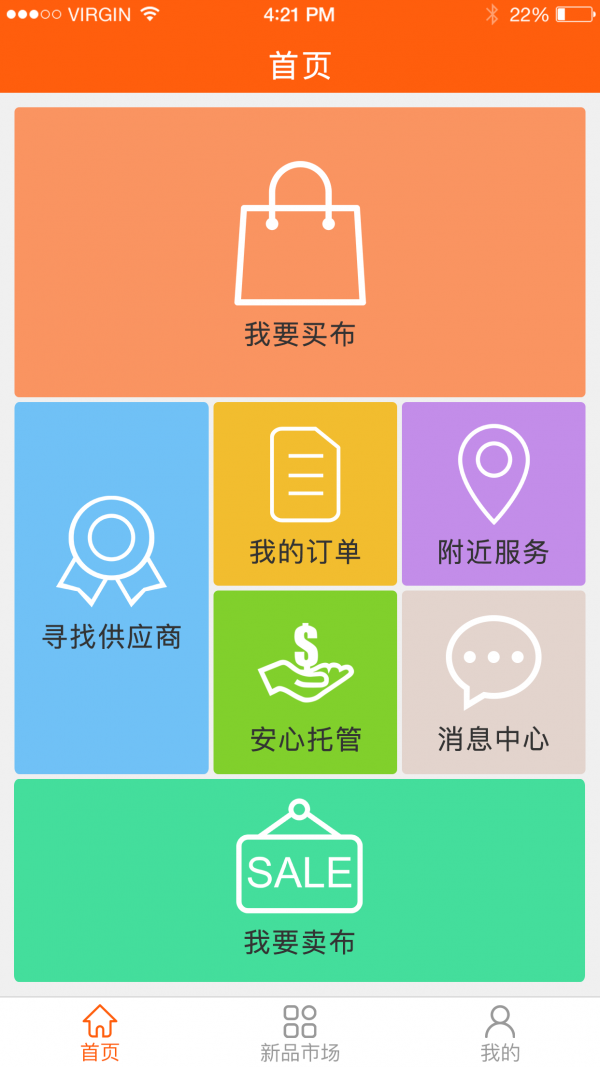Open the 我的 tab
600x1067 pixels.
(500, 1033)
